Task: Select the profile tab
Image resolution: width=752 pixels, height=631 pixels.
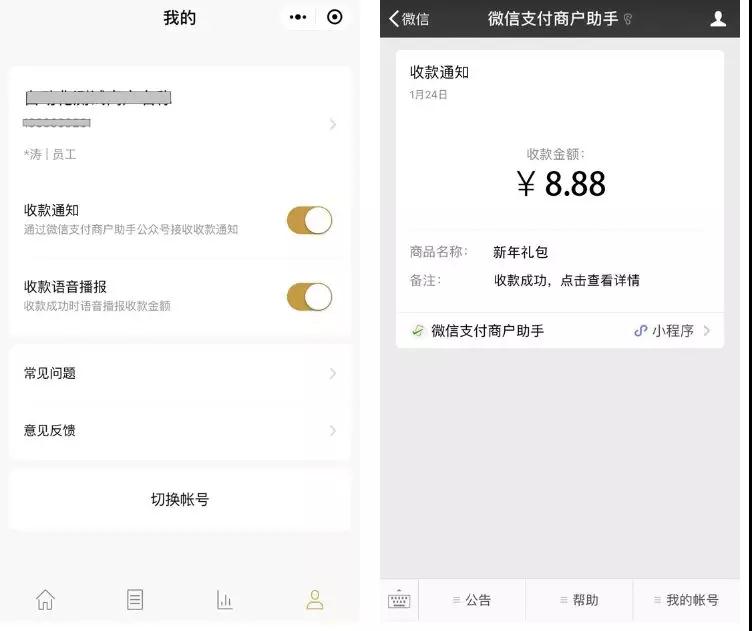Action: click(x=315, y=599)
